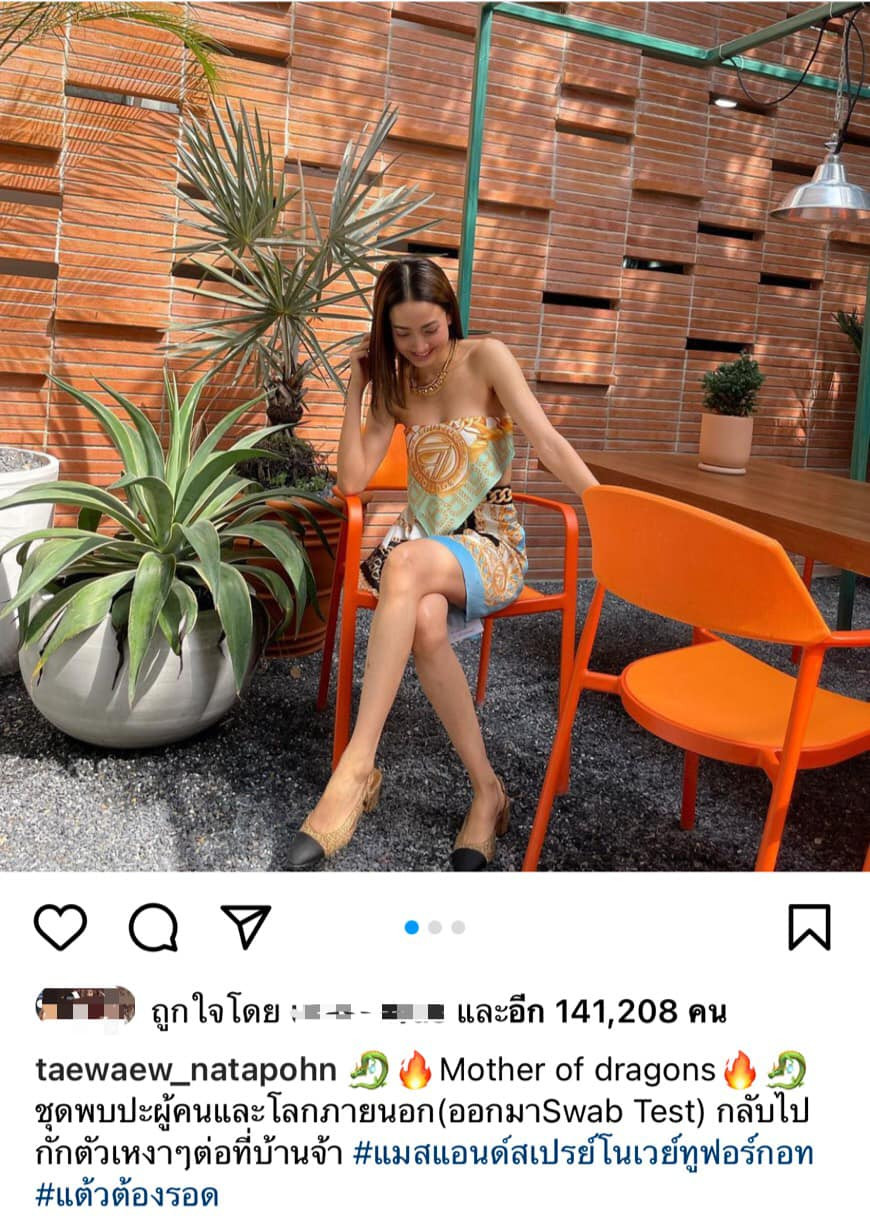Viewport: 870px width, 1226px height.
Task: Open hashtag #แต้วต้องรอด
Action: [x=127, y=1195]
